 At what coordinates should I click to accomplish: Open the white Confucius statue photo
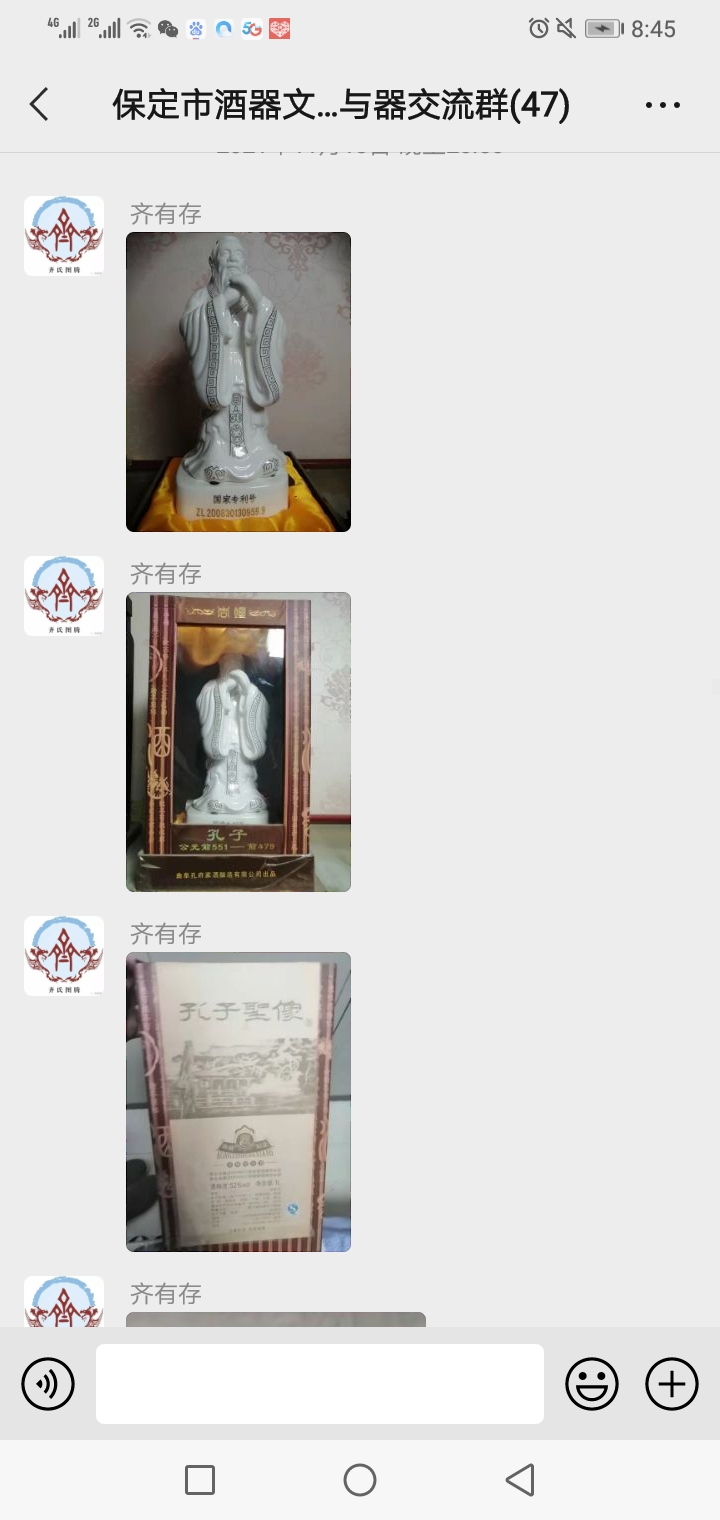click(238, 381)
